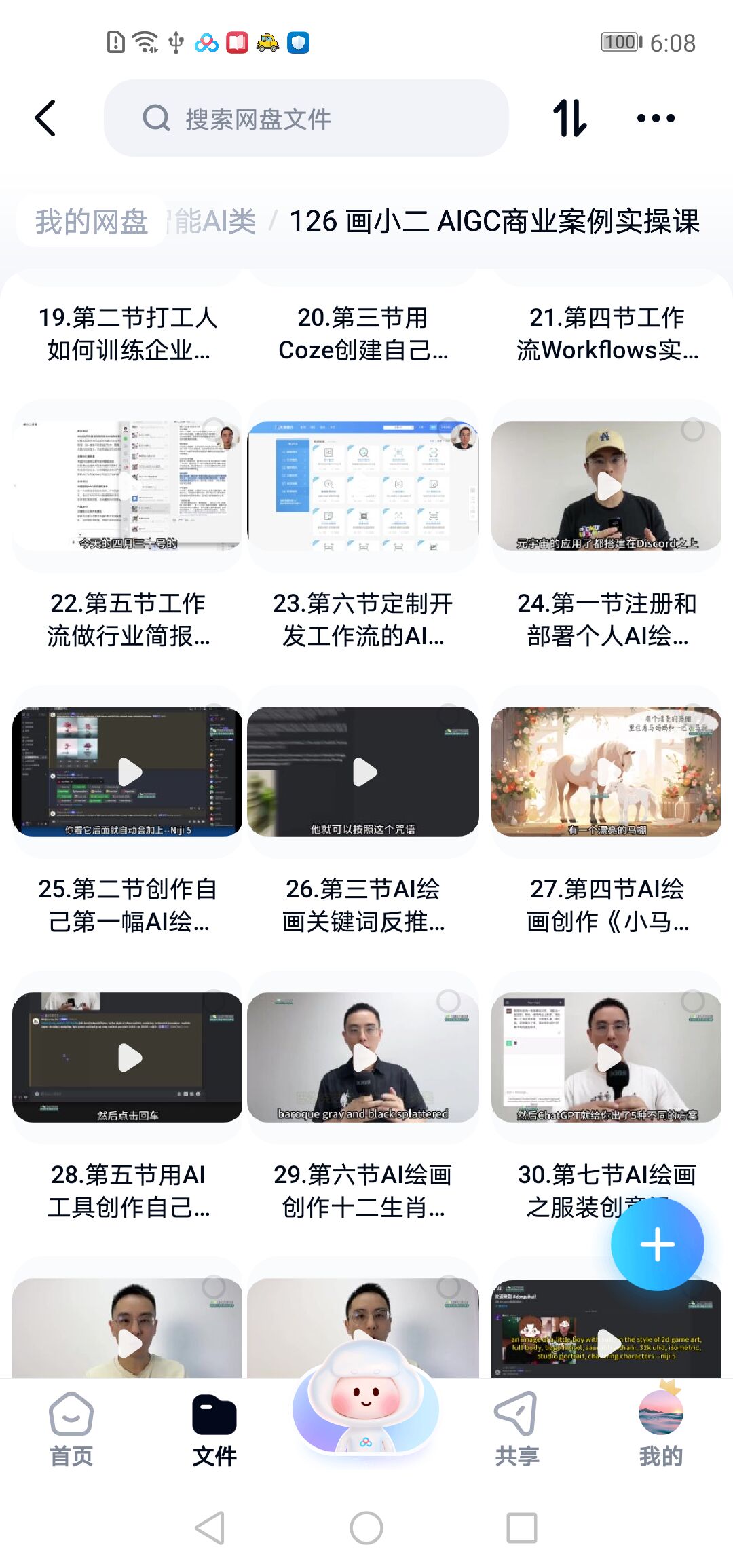
Task: Tap the system home button
Action: [366, 1529]
